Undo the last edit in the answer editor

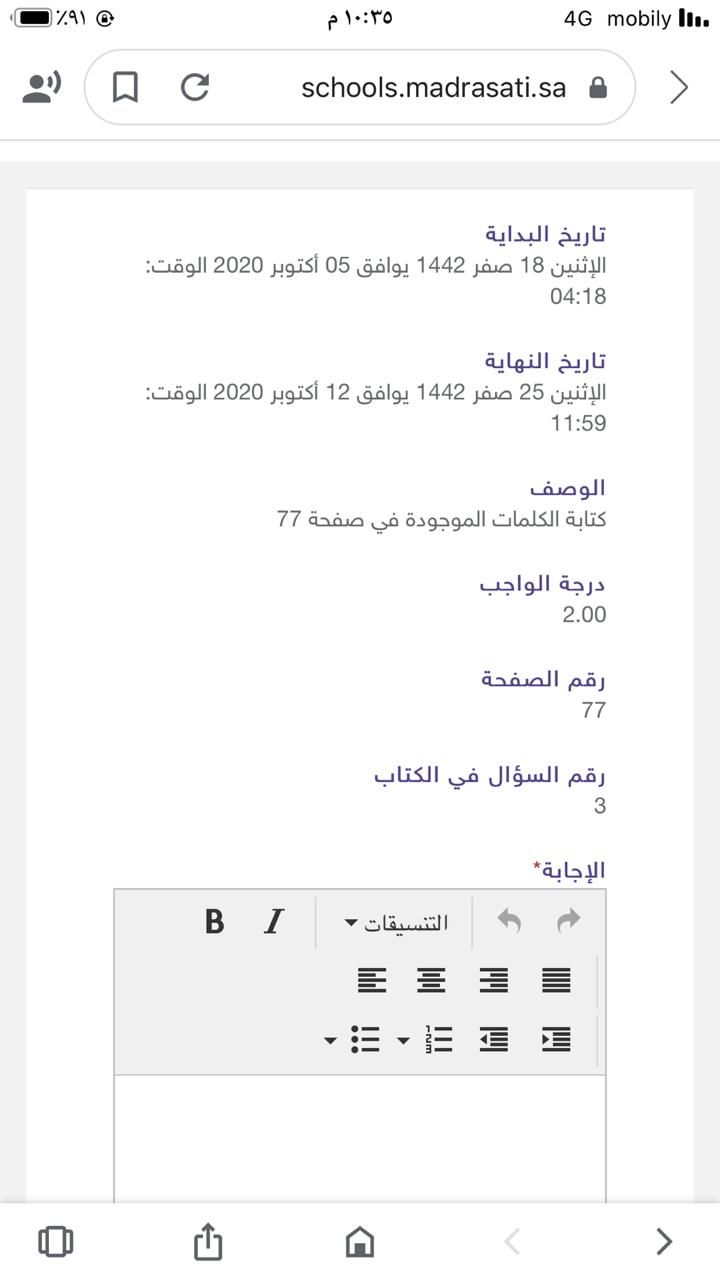[x=509, y=921]
